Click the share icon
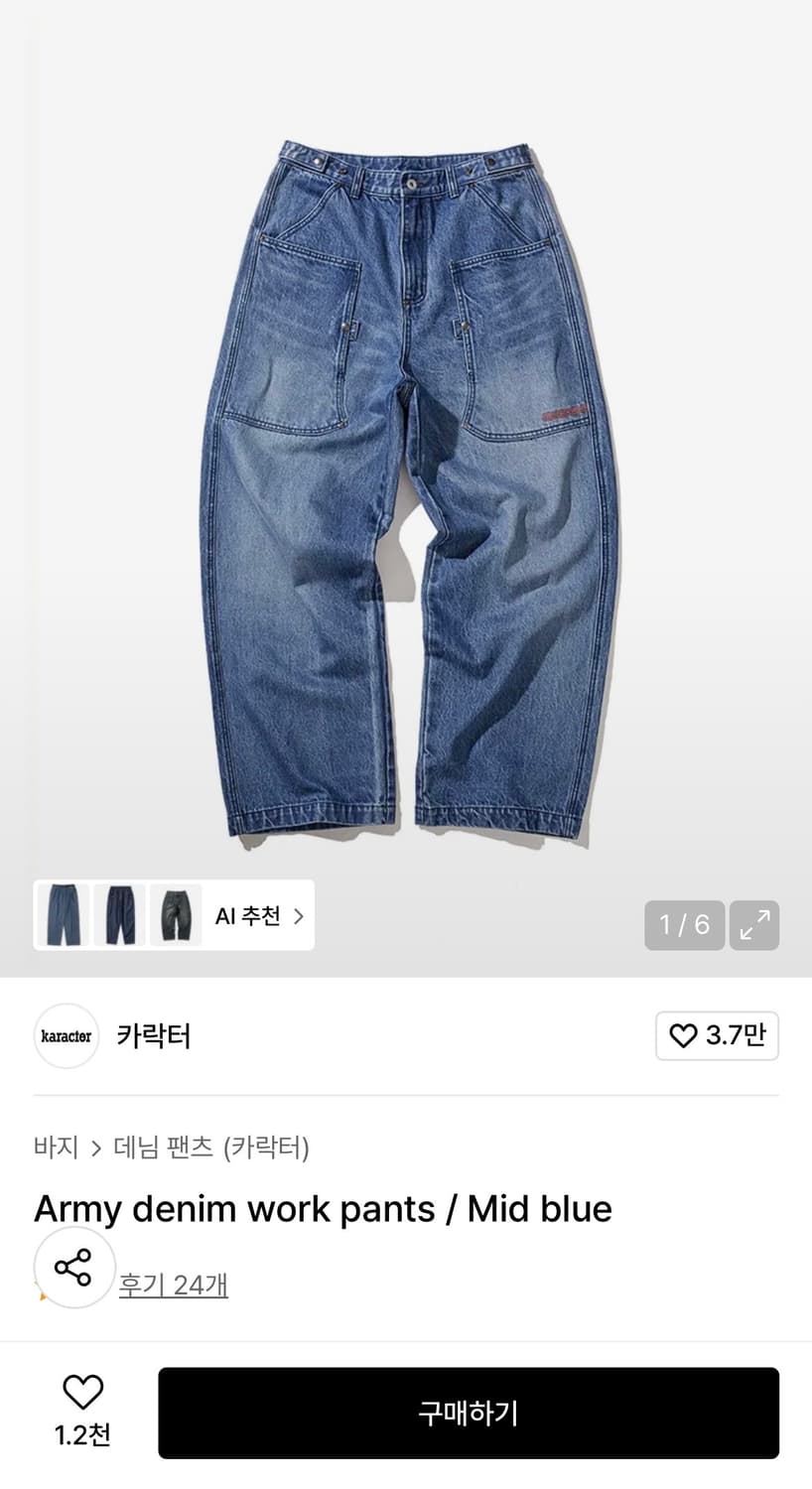 73,1268
